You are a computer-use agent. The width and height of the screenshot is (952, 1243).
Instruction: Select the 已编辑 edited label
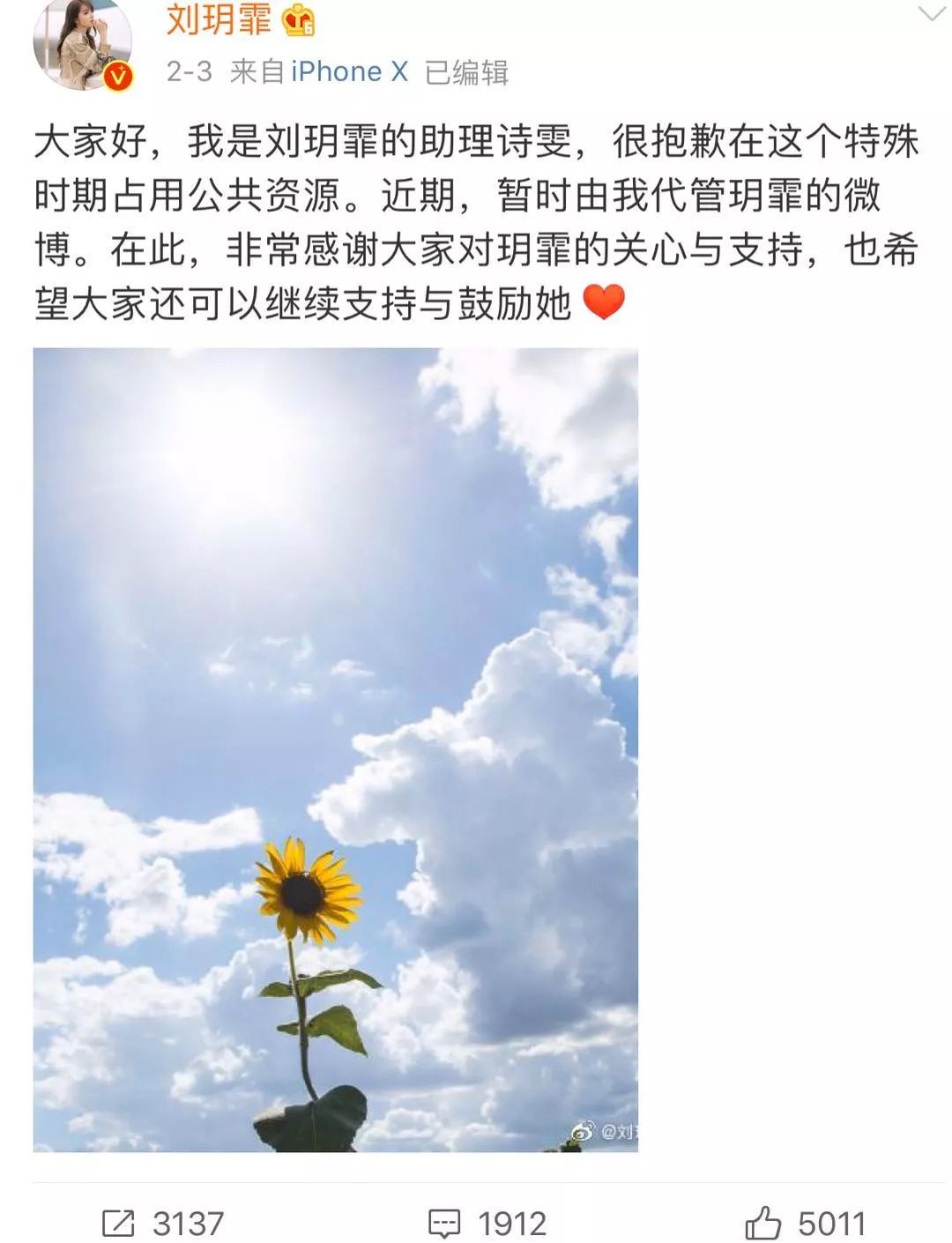click(x=466, y=73)
